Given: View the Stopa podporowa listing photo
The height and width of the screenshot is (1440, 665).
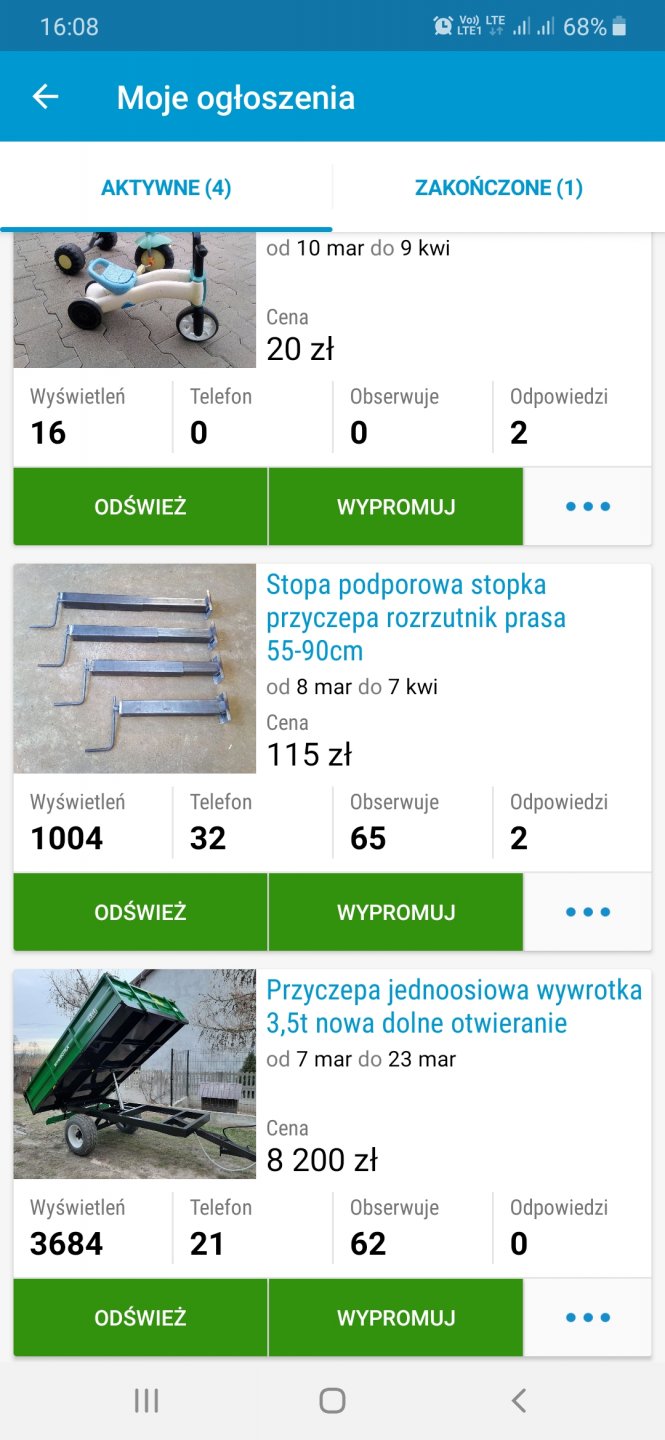Looking at the screenshot, I should 135,668.
